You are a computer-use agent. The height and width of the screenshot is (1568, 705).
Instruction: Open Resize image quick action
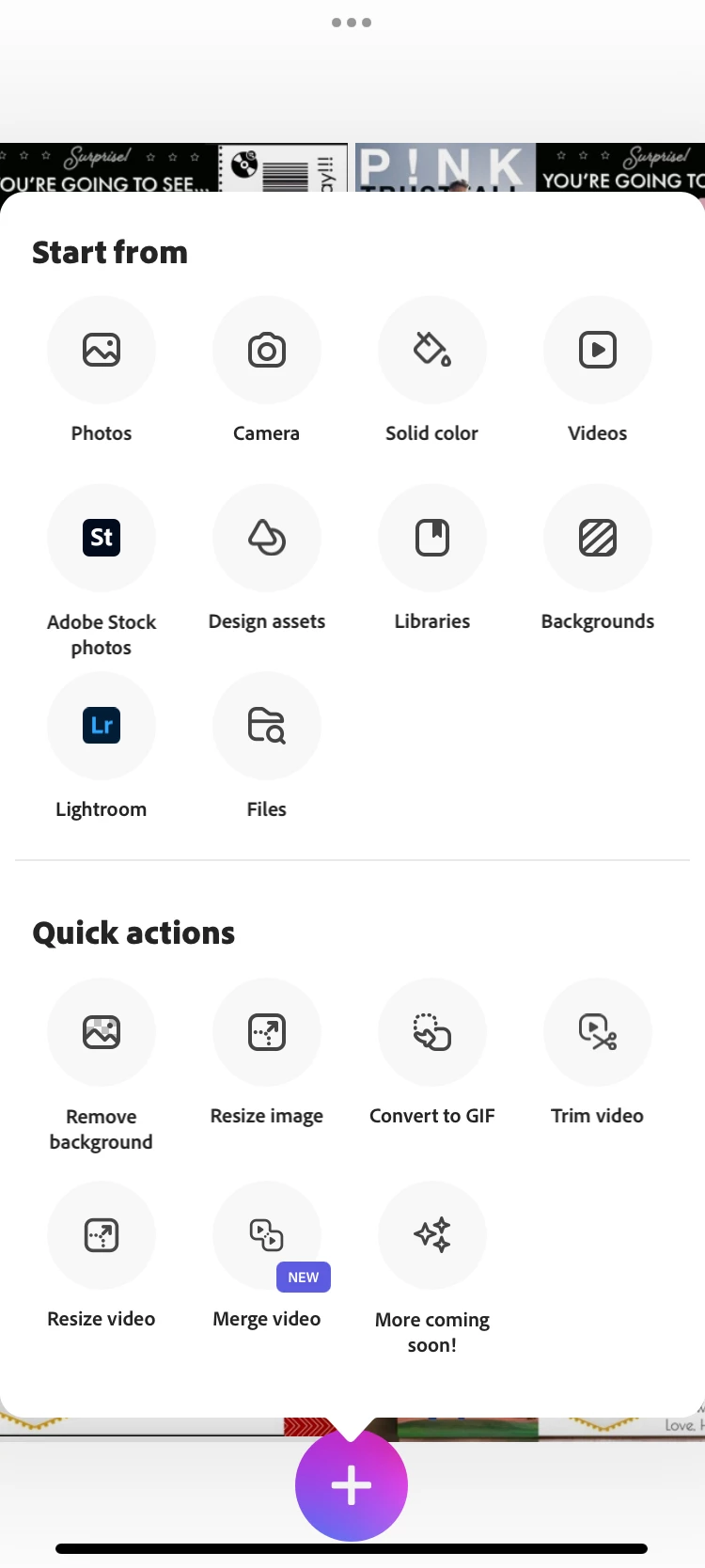(267, 1033)
